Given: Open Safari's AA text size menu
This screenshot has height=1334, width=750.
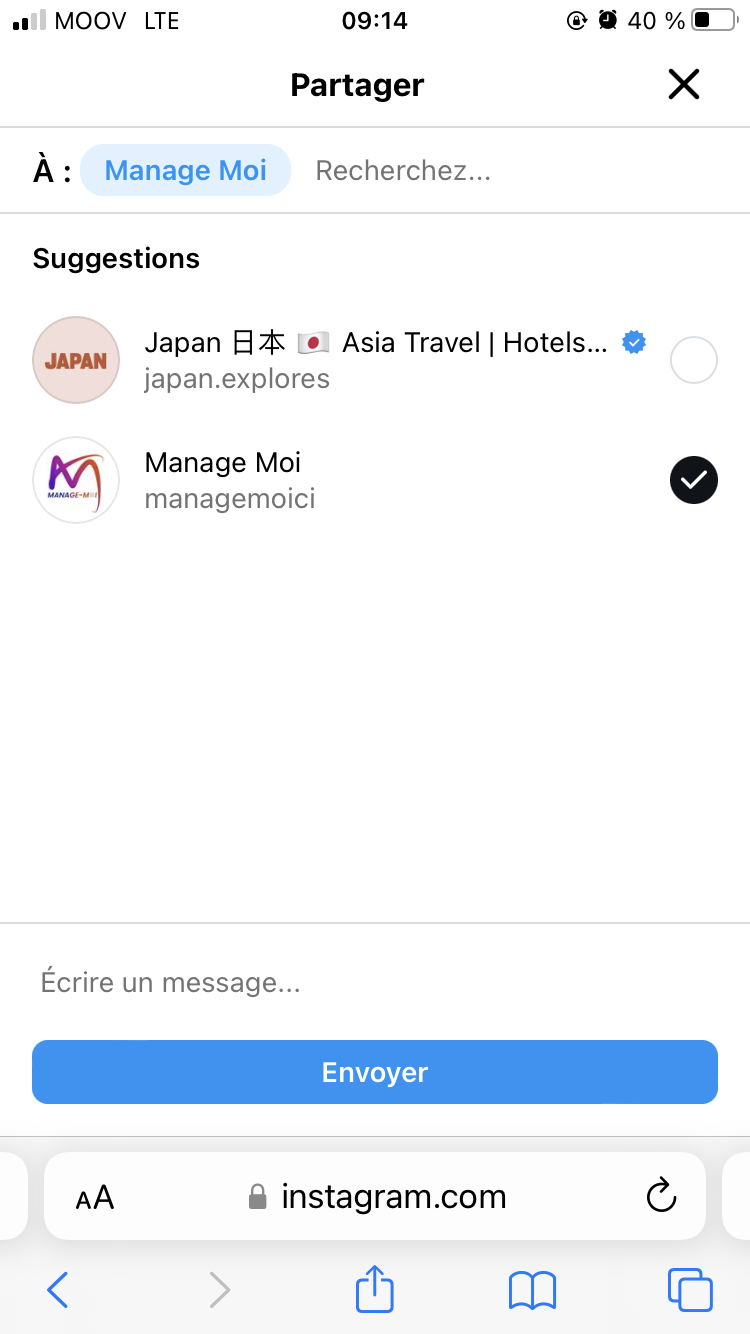Looking at the screenshot, I should tap(95, 1197).
